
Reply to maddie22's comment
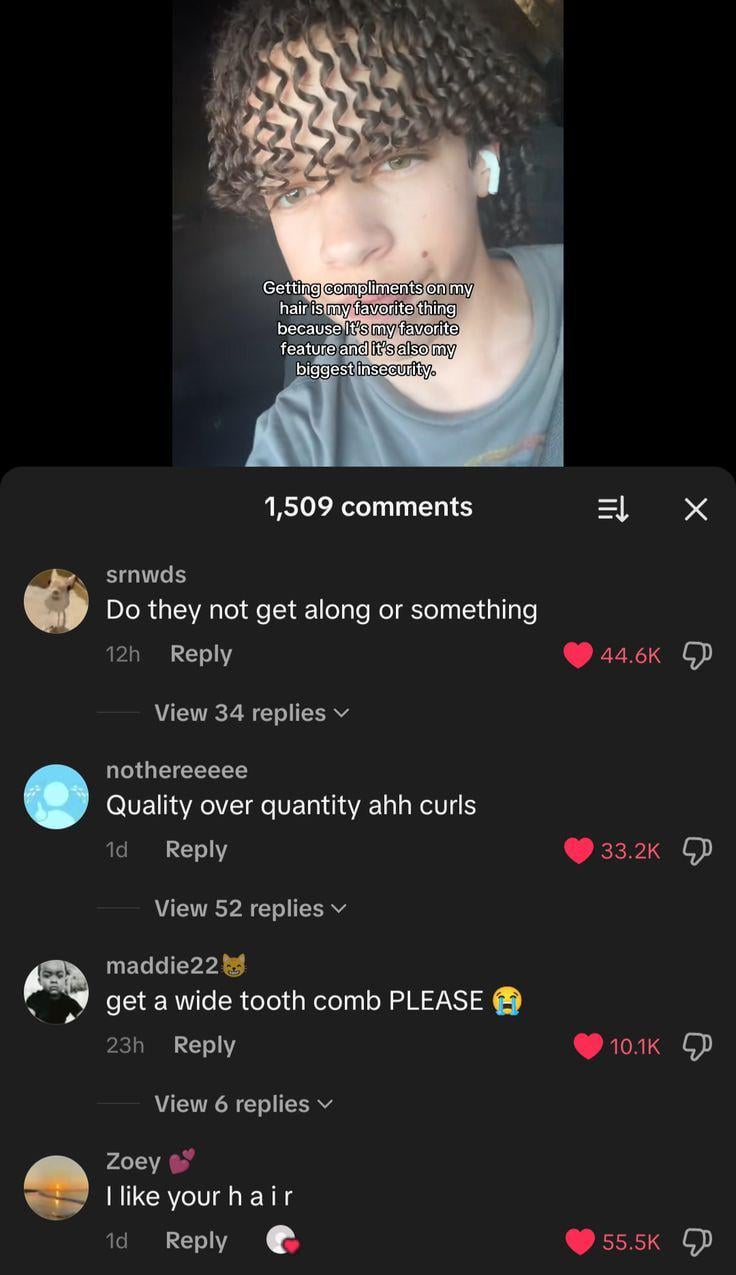(x=204, y=1045)
